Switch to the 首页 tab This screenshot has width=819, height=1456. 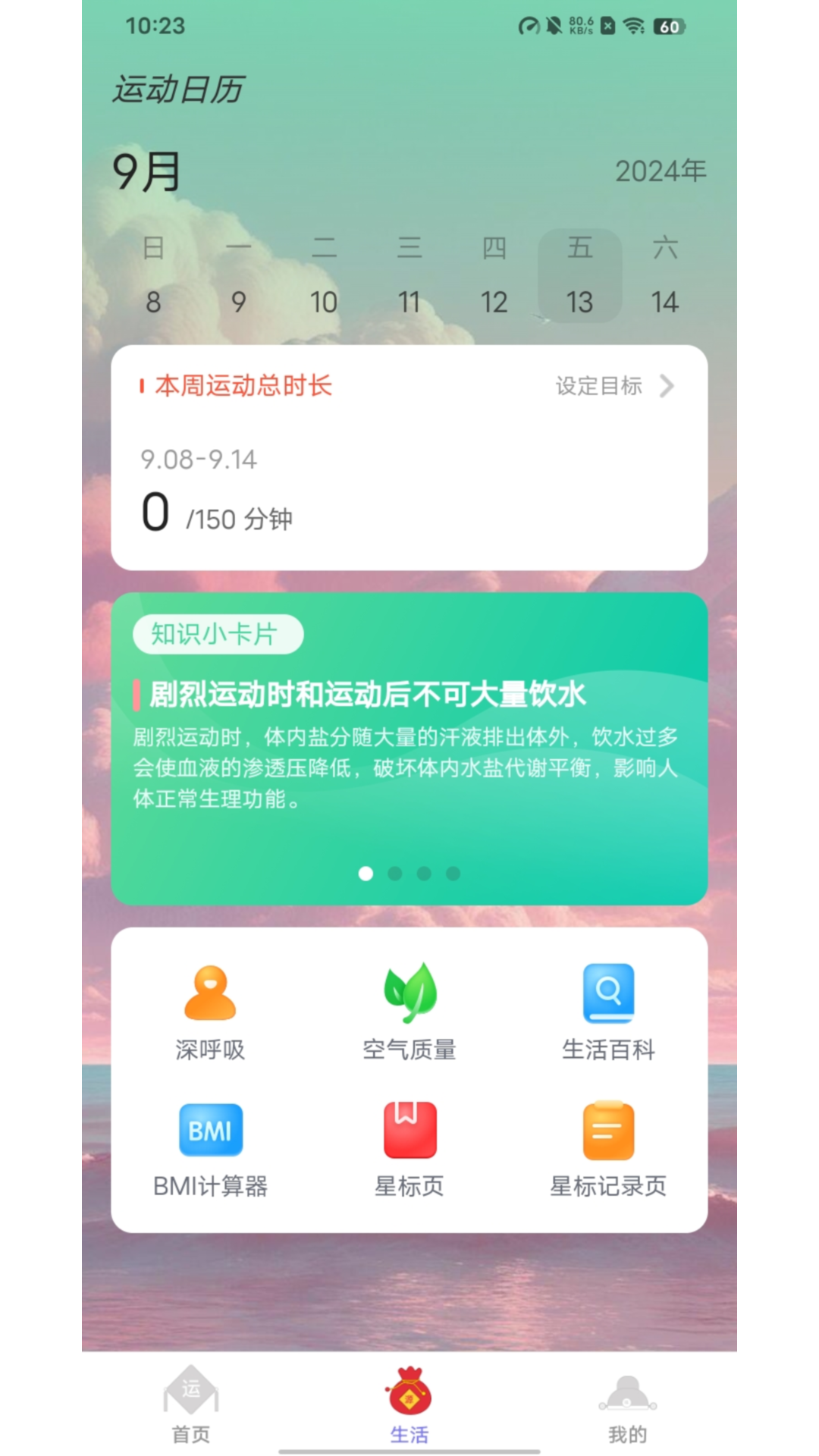point(191,1407)
